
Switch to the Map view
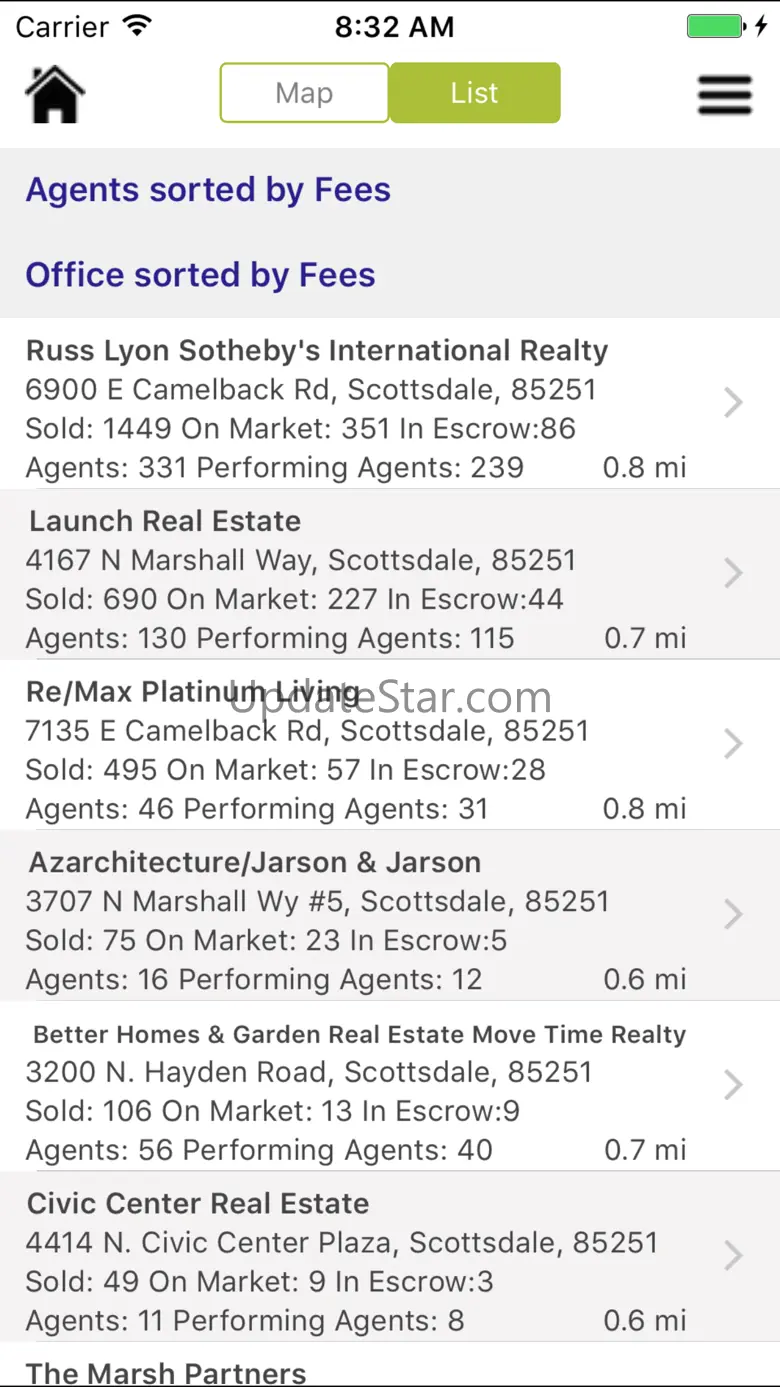[304, 93]
